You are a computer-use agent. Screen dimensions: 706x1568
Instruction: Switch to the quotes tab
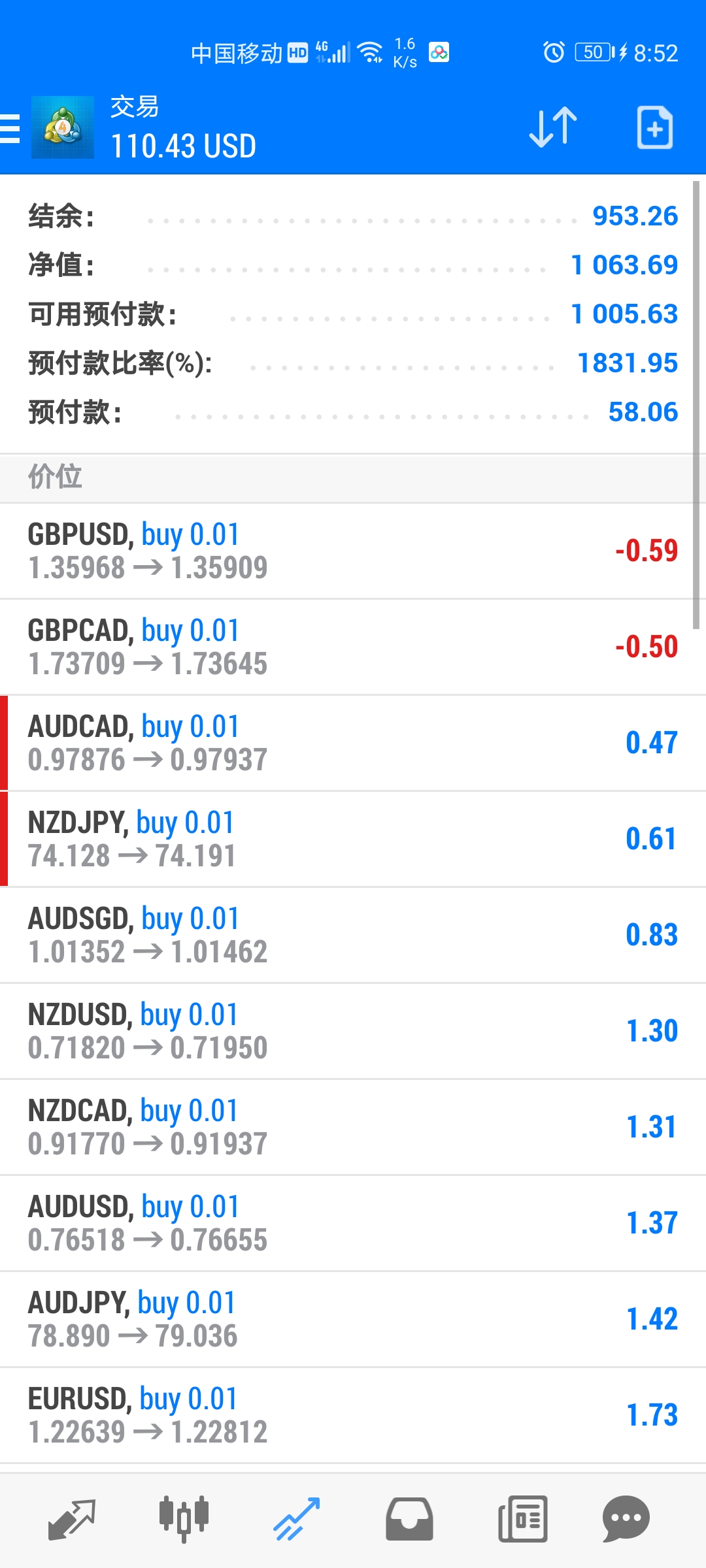point(72,1519)
